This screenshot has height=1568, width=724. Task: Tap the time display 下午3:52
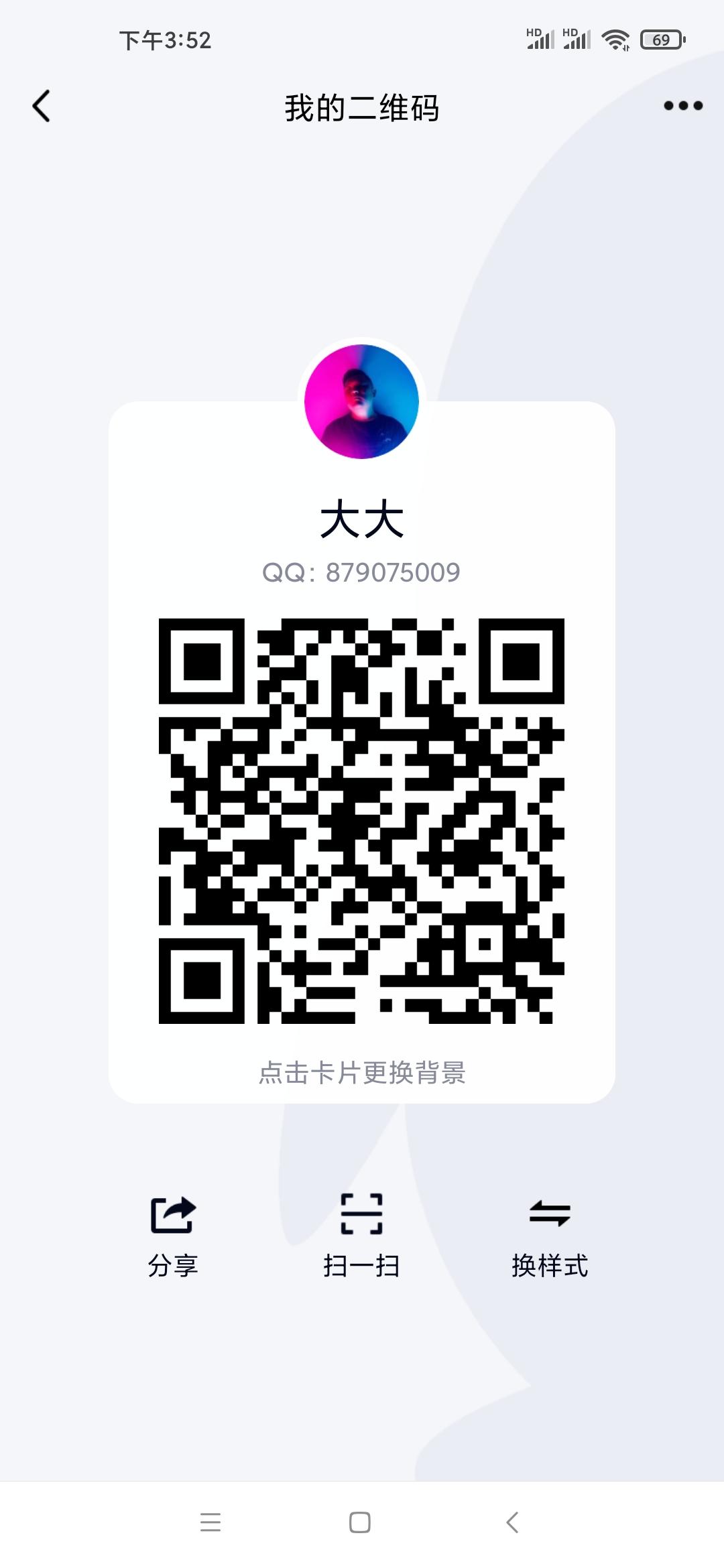tap(166, 42)
